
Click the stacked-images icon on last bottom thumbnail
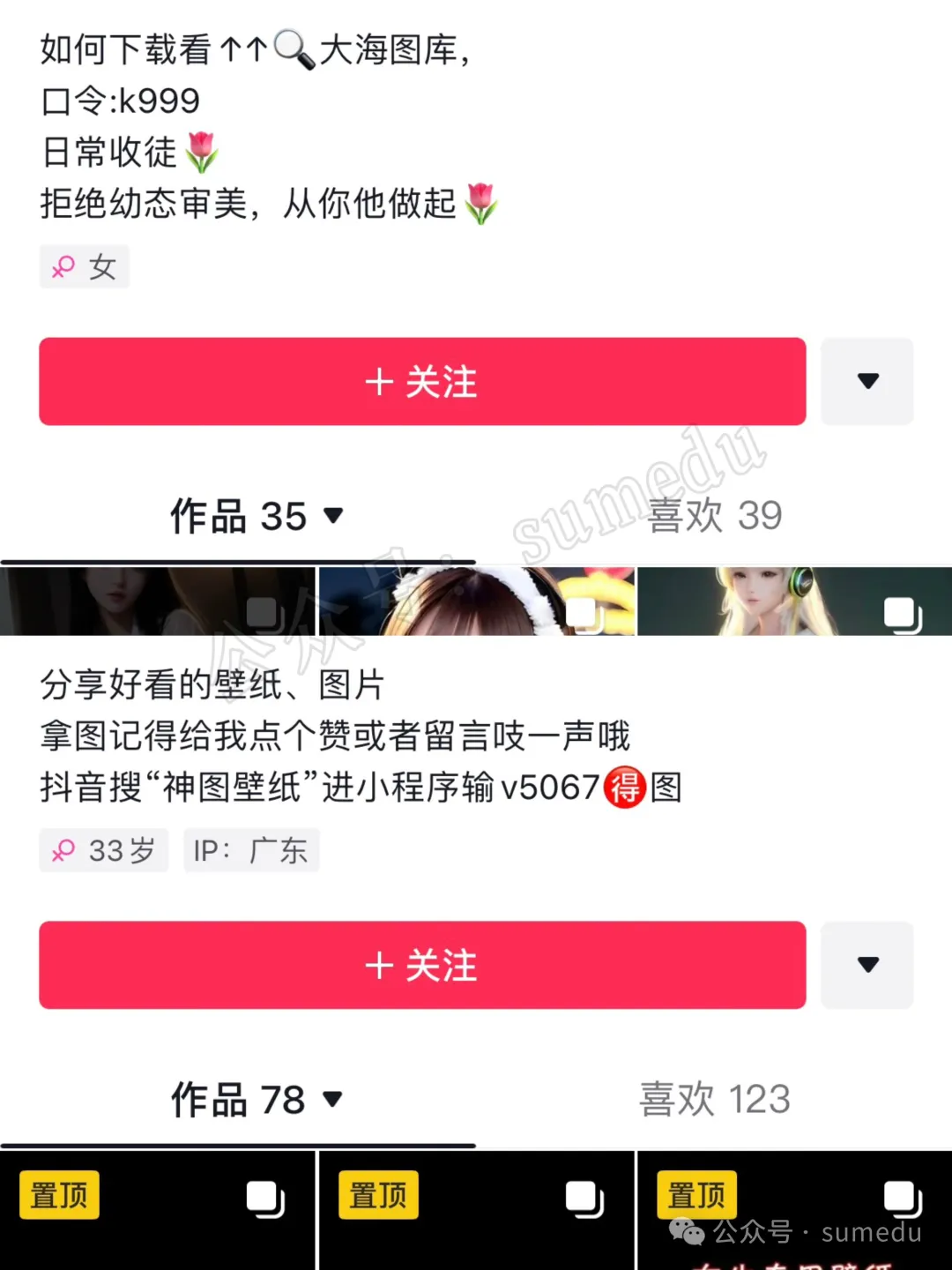(900, 1198)
